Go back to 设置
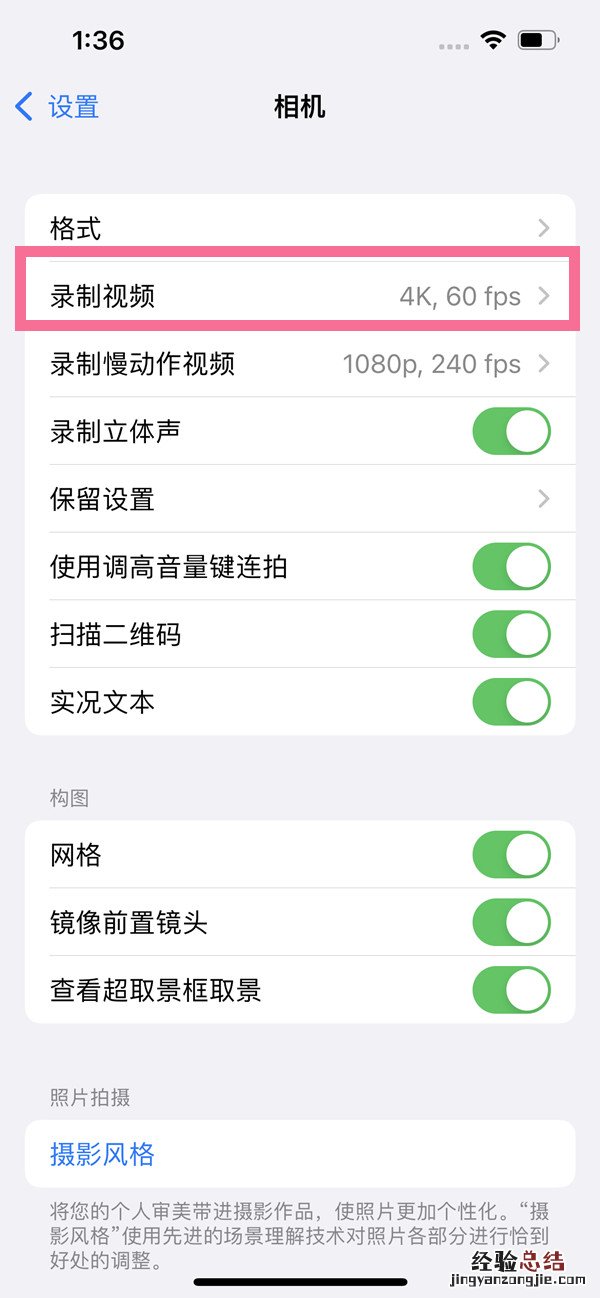This screenshot has height=1298, width=600. pos(58,107)
